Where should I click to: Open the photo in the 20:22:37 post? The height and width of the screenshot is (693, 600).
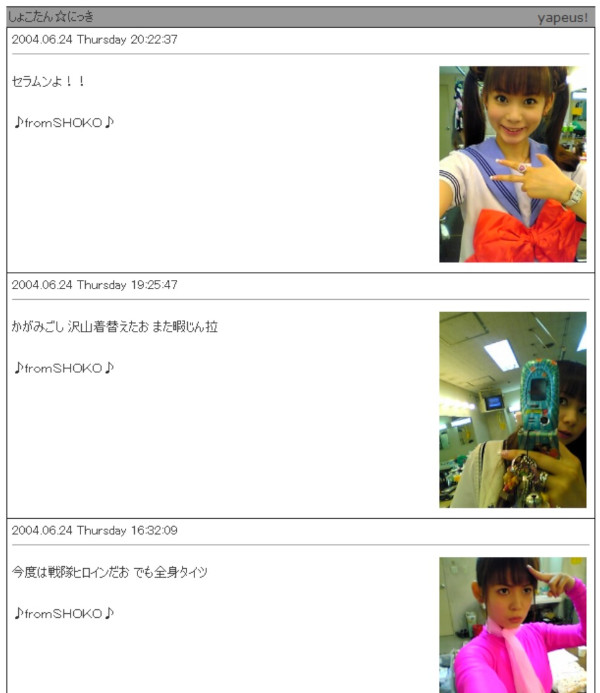click(x=512, y=164)
